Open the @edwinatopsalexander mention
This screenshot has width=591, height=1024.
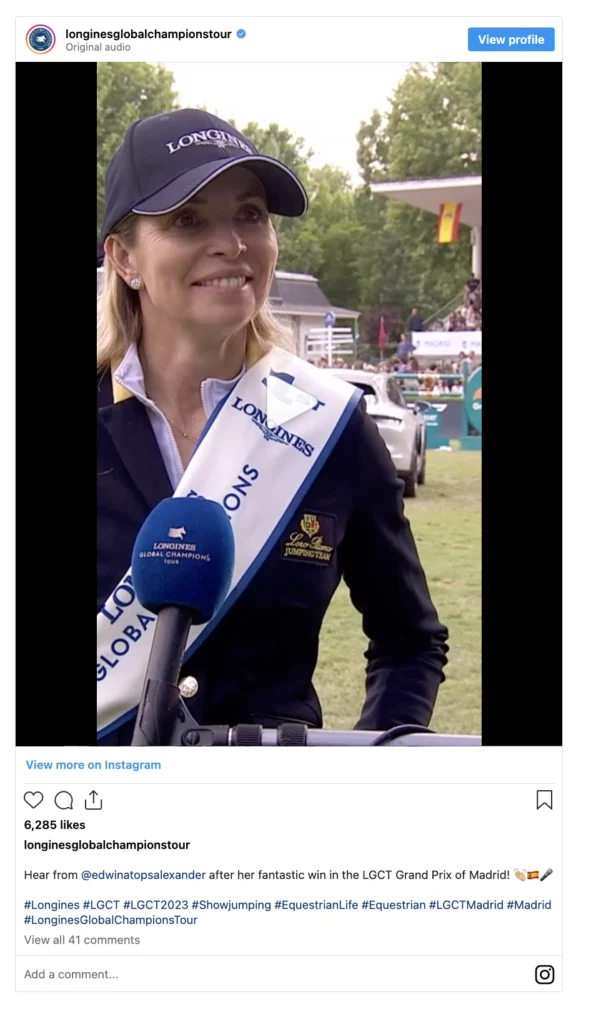(143, 874)
